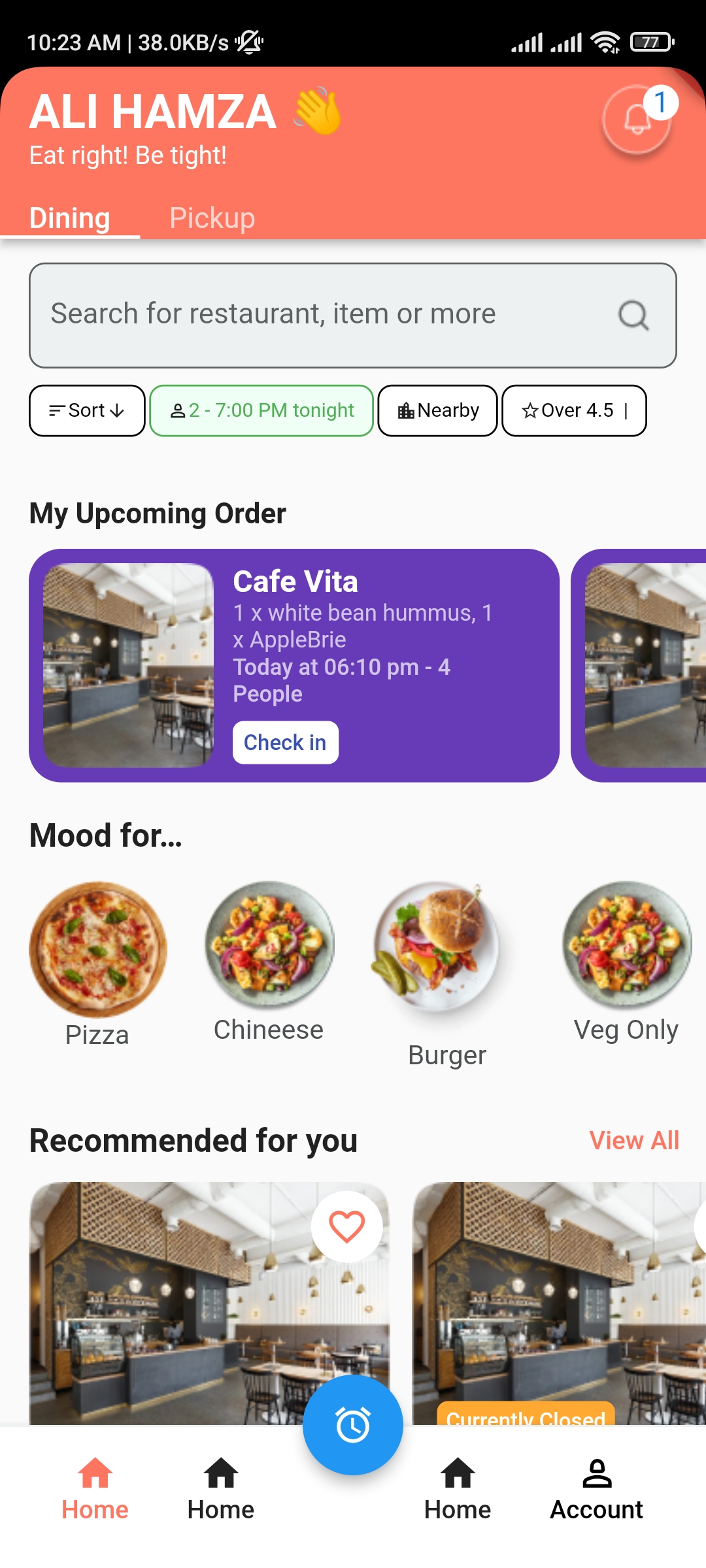Select the Veg Only mood category

click(626, 962)
